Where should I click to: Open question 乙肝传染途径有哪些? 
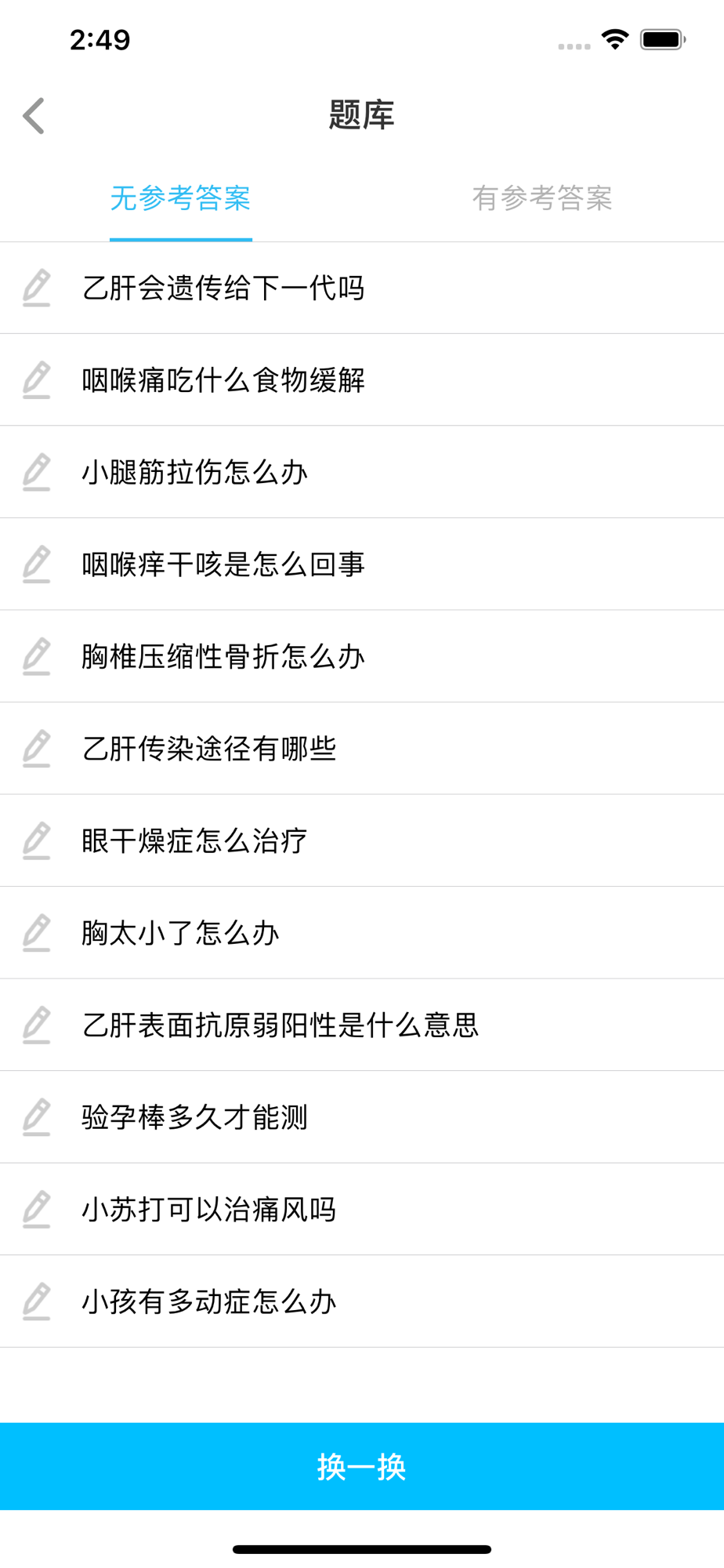point(362,749)
